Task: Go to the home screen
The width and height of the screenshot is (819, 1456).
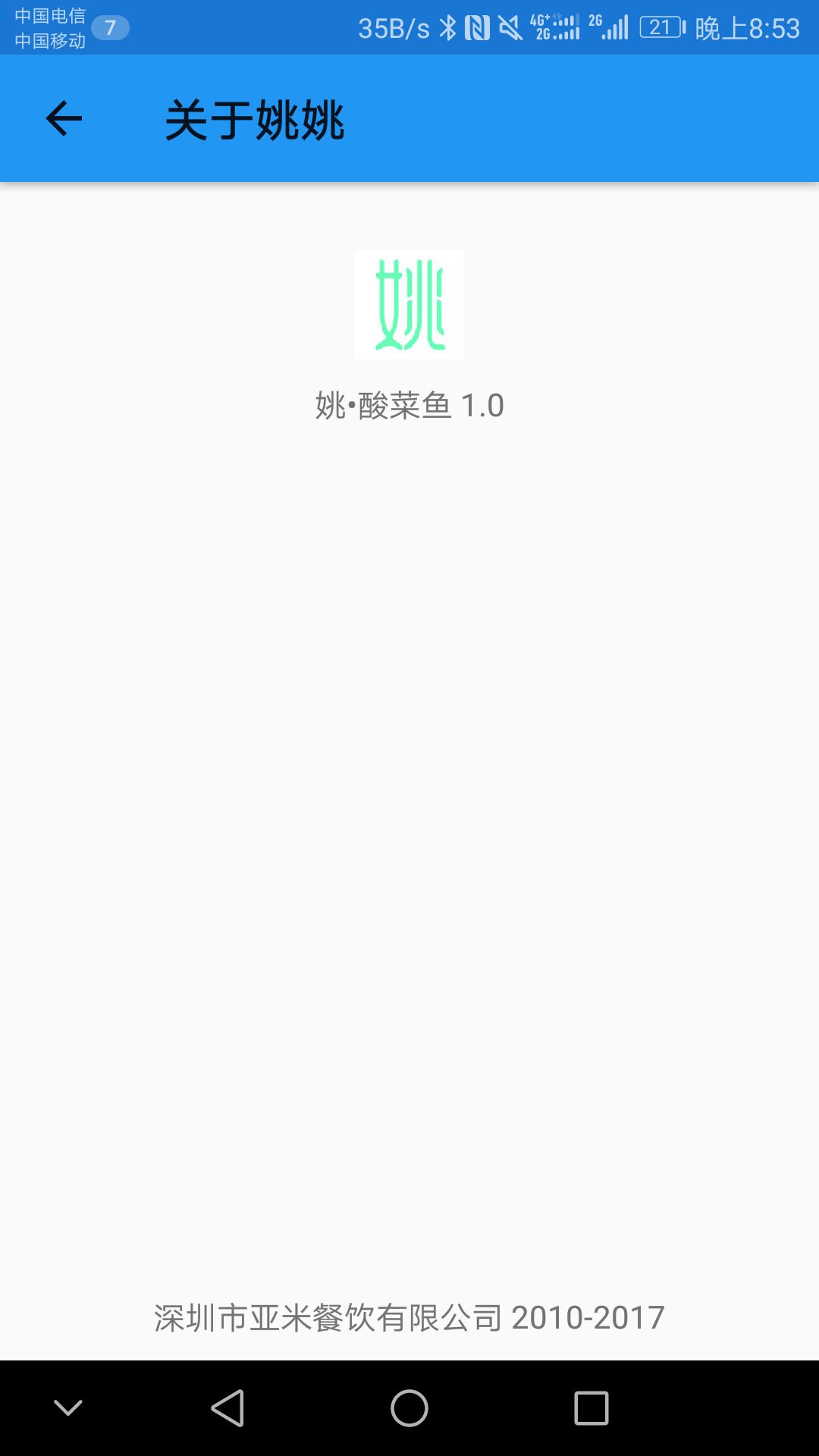Action: tap(409, 1408)
